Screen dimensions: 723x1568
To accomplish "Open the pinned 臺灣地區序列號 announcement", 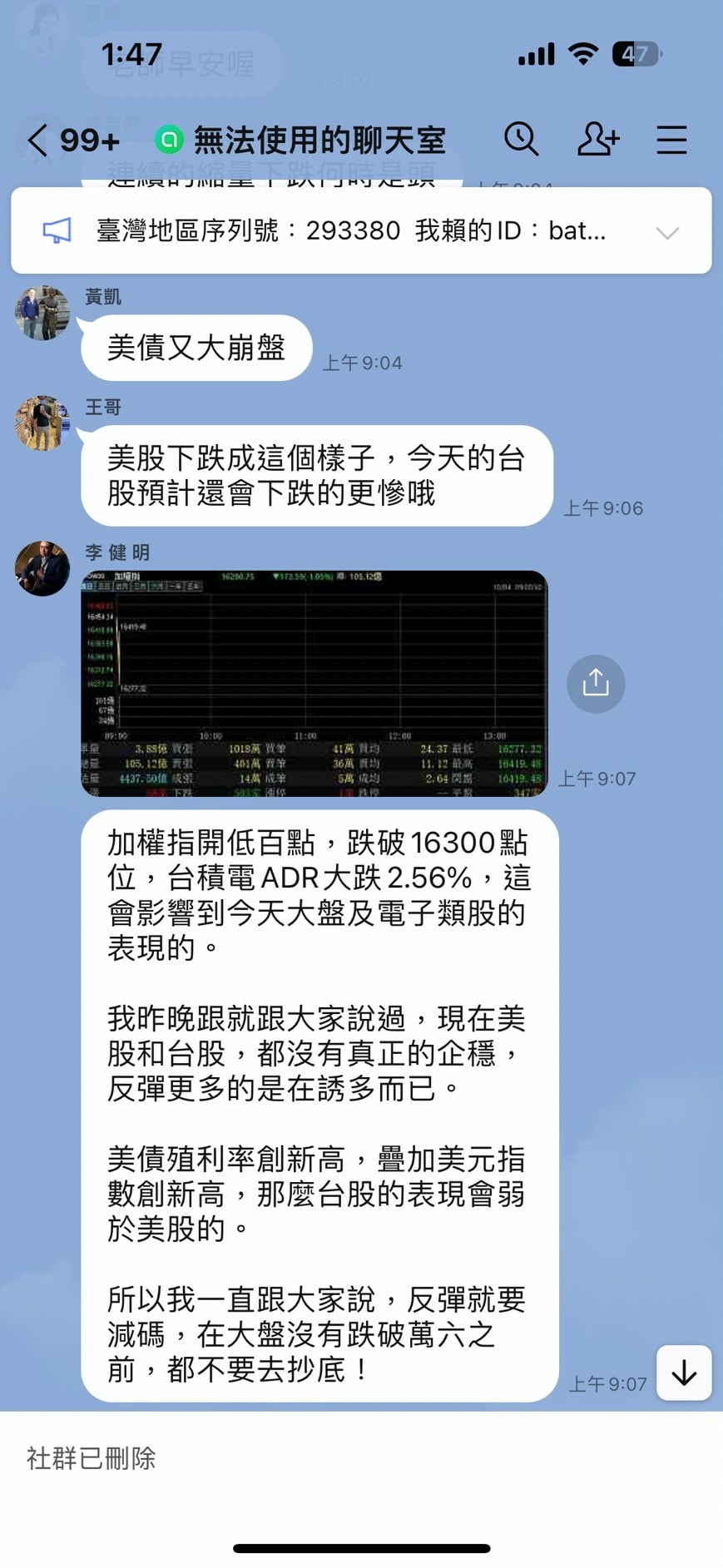I will click(x=349, y=230).
